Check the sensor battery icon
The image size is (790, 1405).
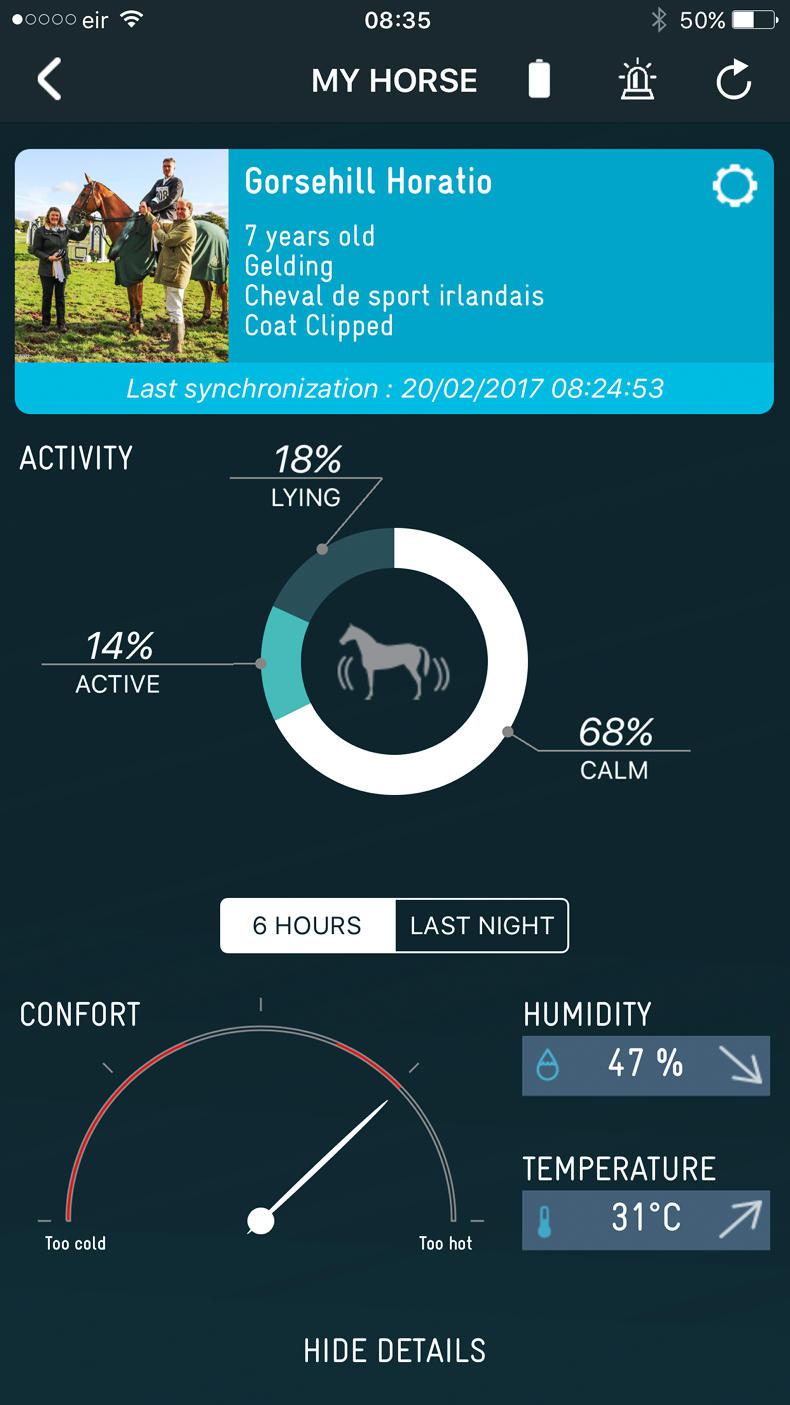[x=539, y=80]
